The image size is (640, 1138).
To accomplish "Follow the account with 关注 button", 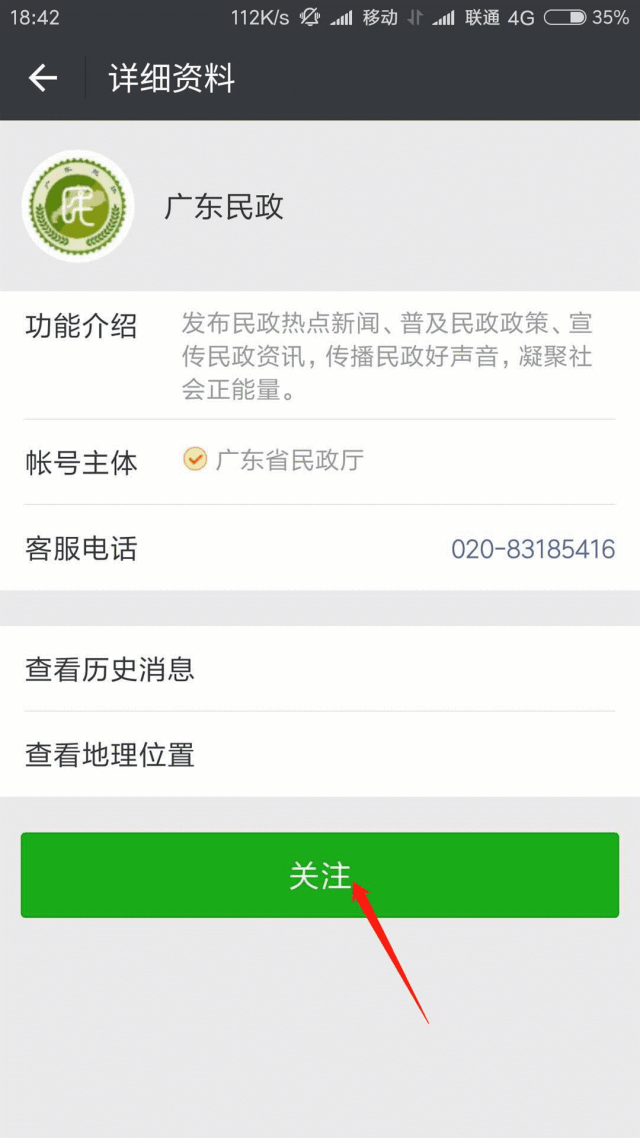I will [320, 875].
